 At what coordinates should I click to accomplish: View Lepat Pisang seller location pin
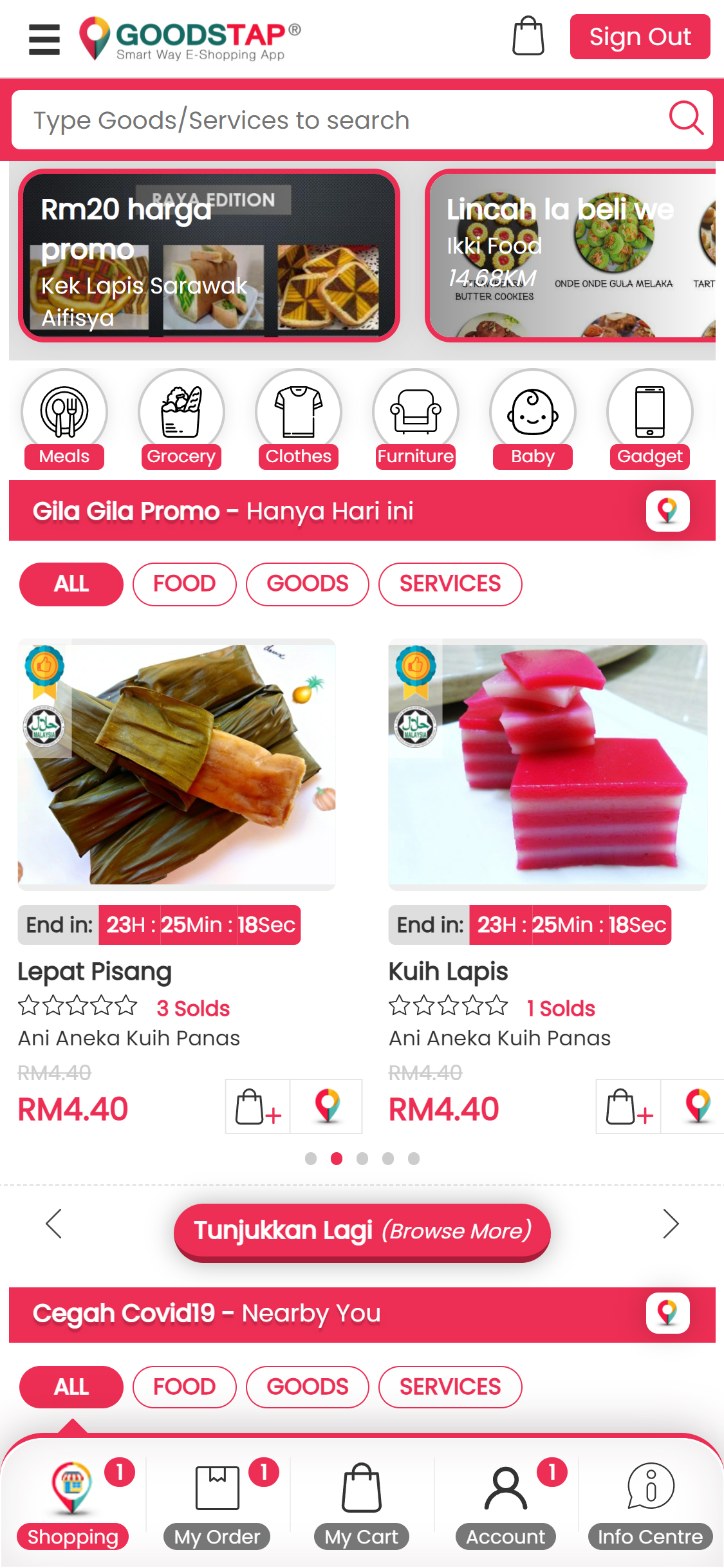[327, 1106]
